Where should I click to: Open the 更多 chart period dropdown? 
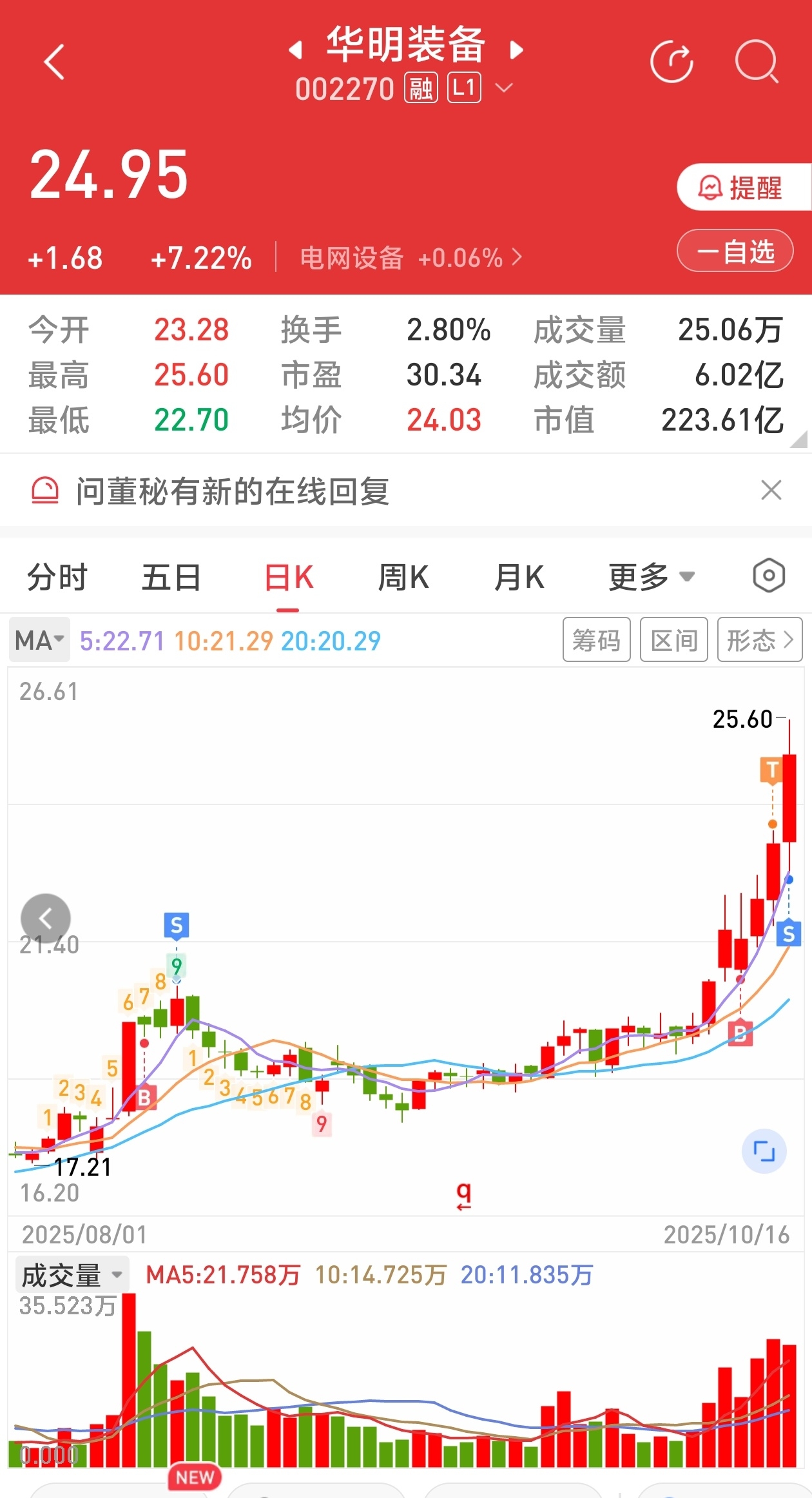point(652,577)
